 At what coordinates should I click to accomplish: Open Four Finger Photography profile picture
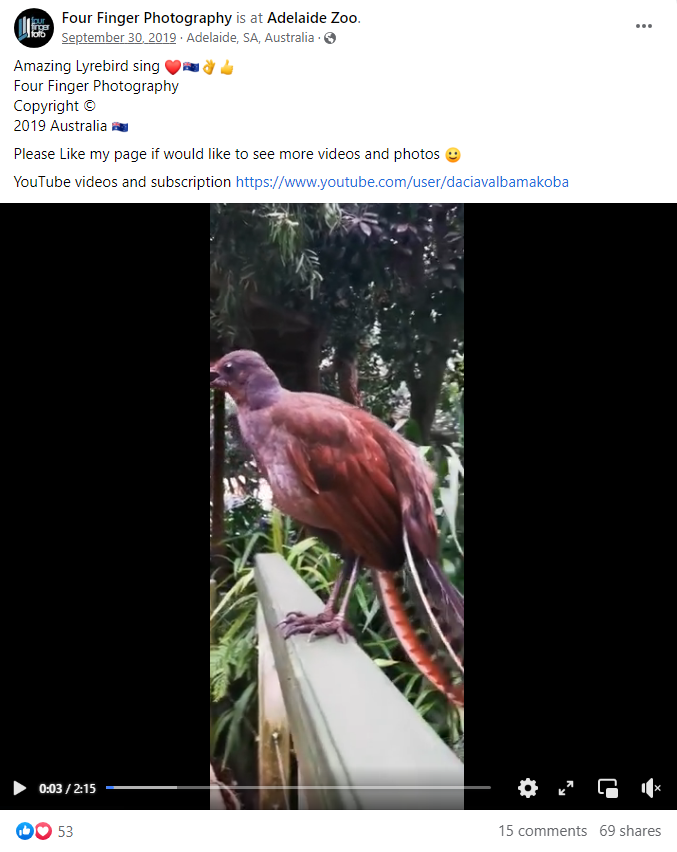(33, 27)
